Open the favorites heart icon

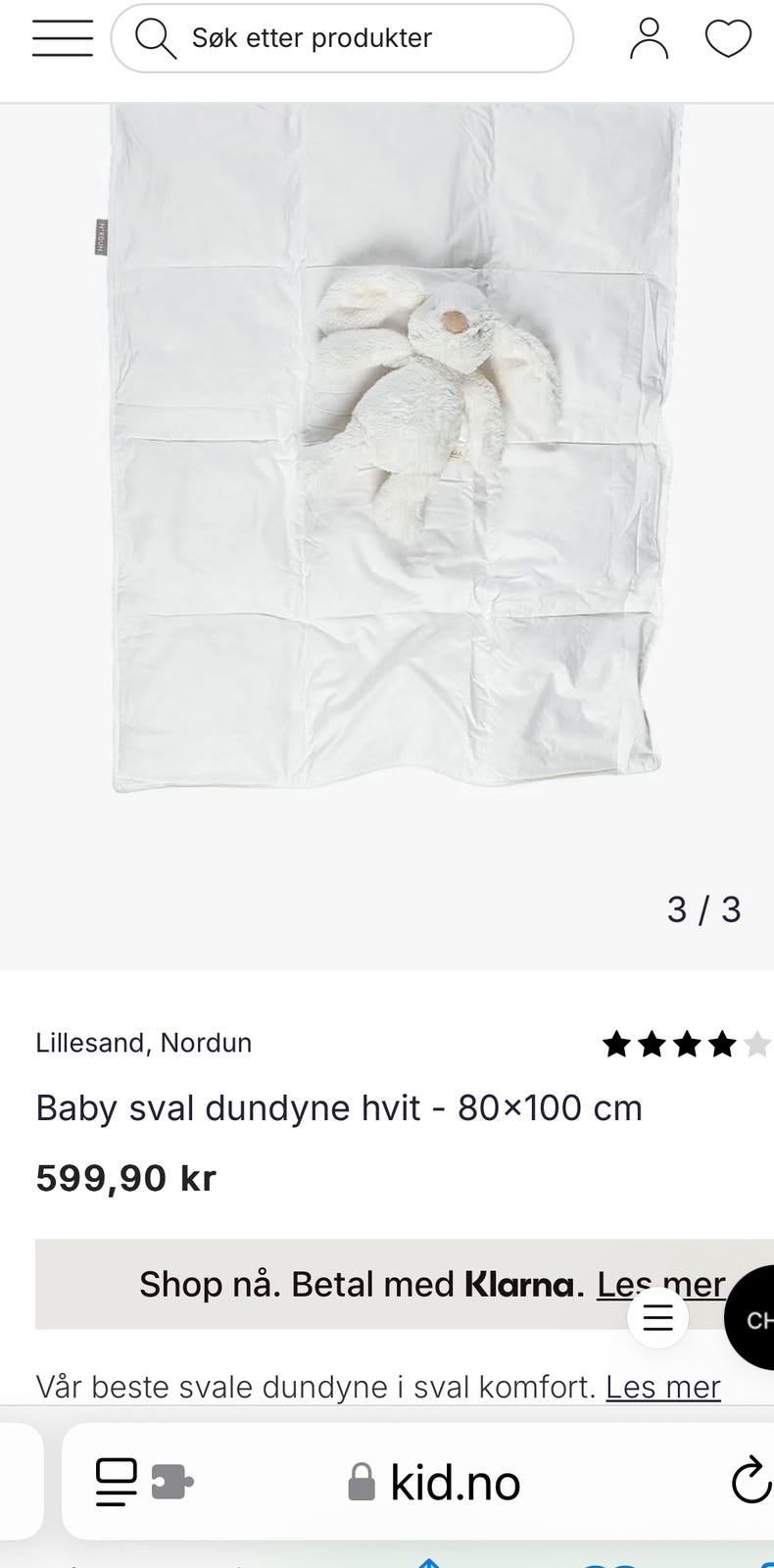pyautogui.click(x=728, y=38)
